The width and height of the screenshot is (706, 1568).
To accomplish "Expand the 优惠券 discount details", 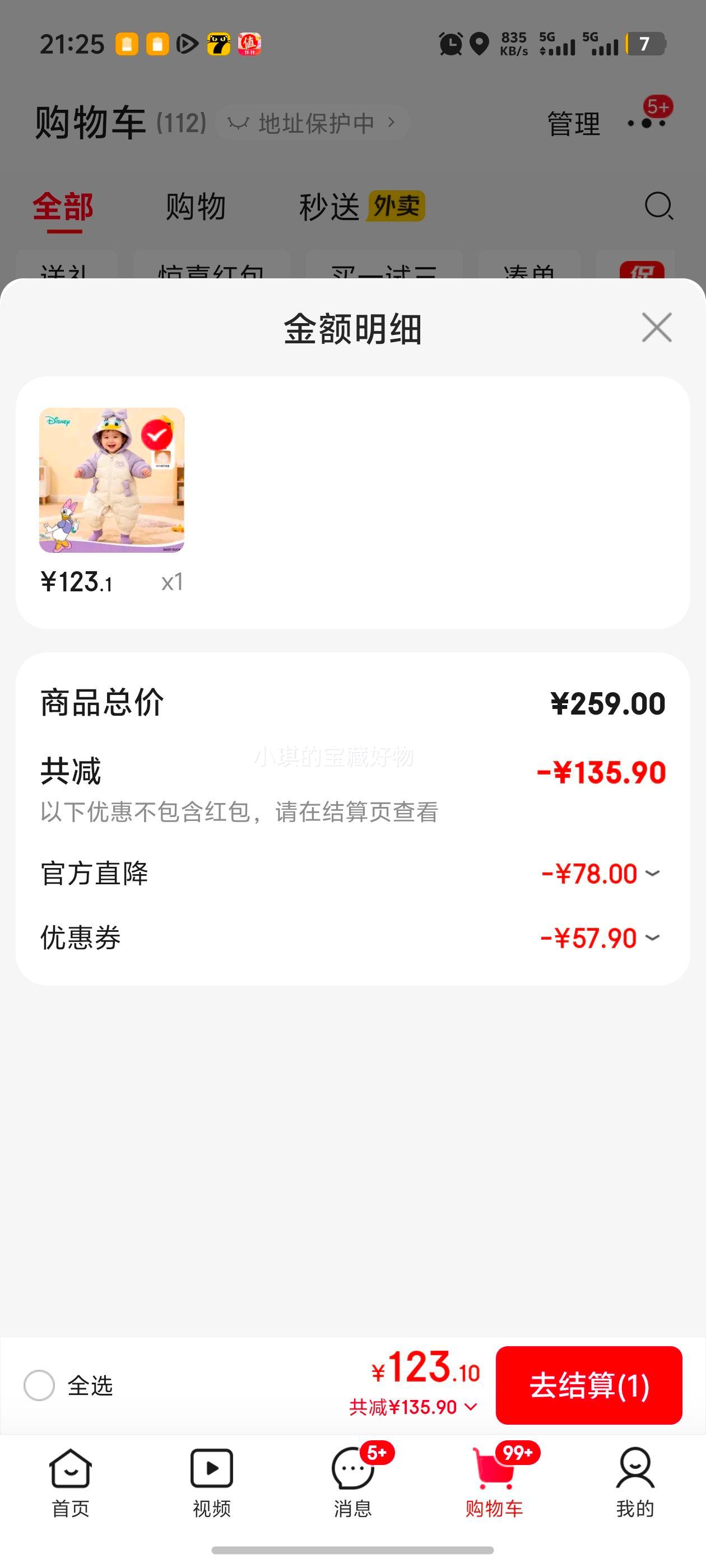I will (652, 937).
